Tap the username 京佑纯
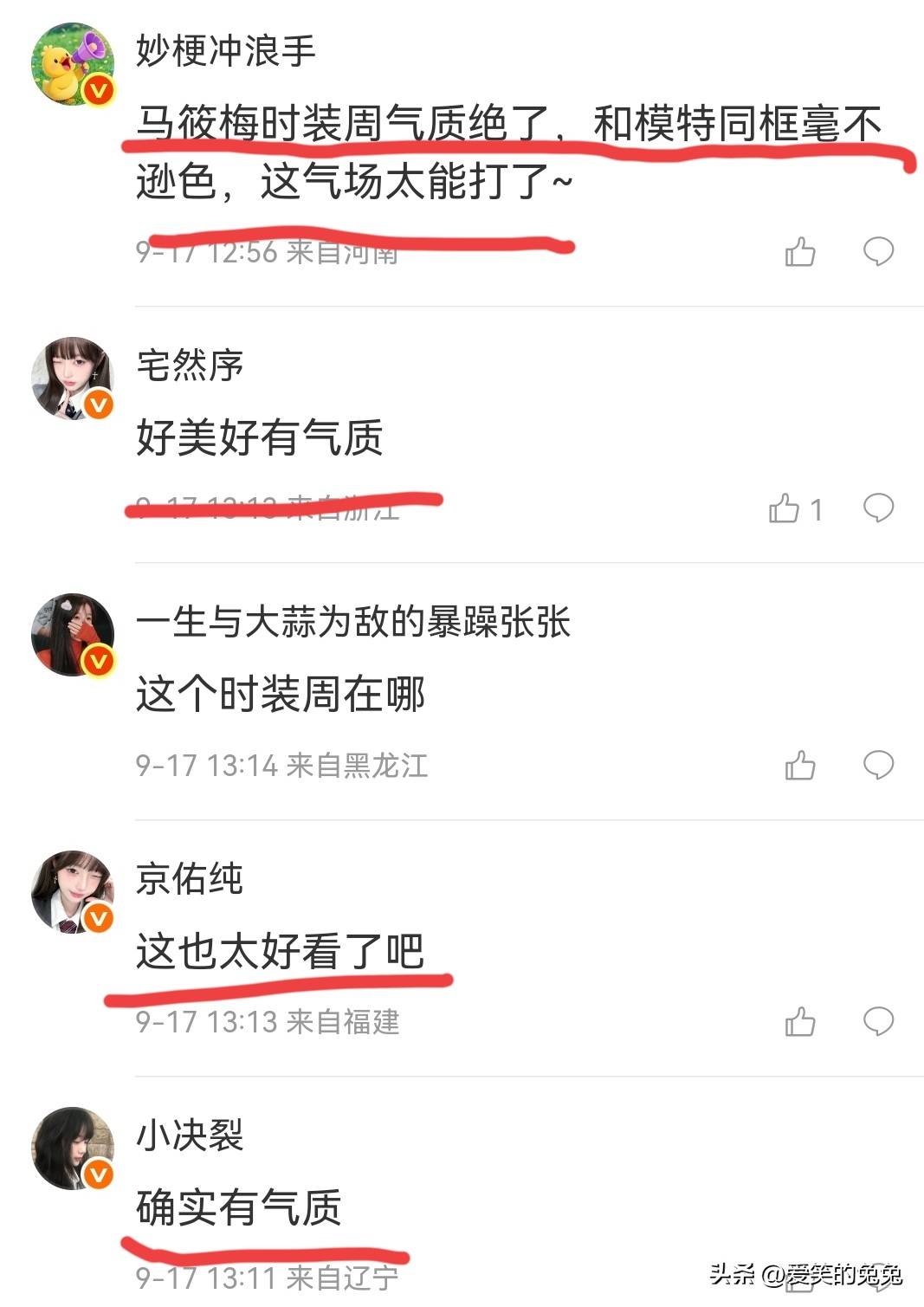 tap(190, 878)
